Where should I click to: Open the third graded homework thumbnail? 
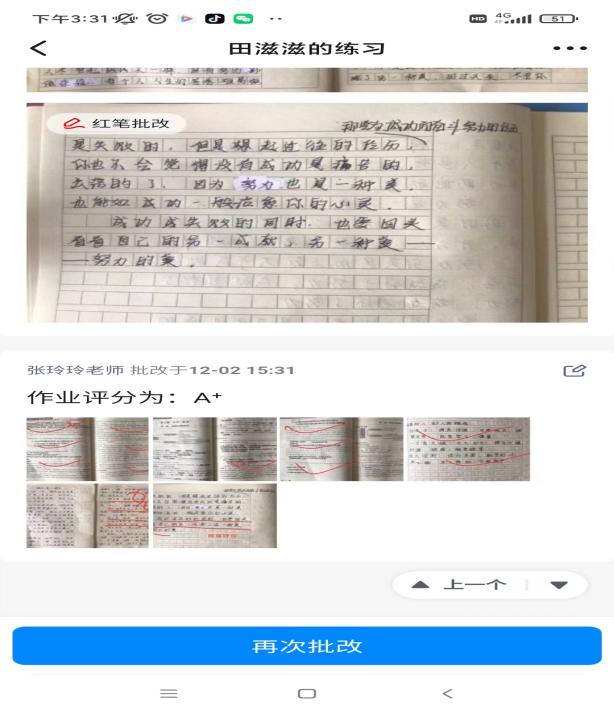click(x=341, y=449)
